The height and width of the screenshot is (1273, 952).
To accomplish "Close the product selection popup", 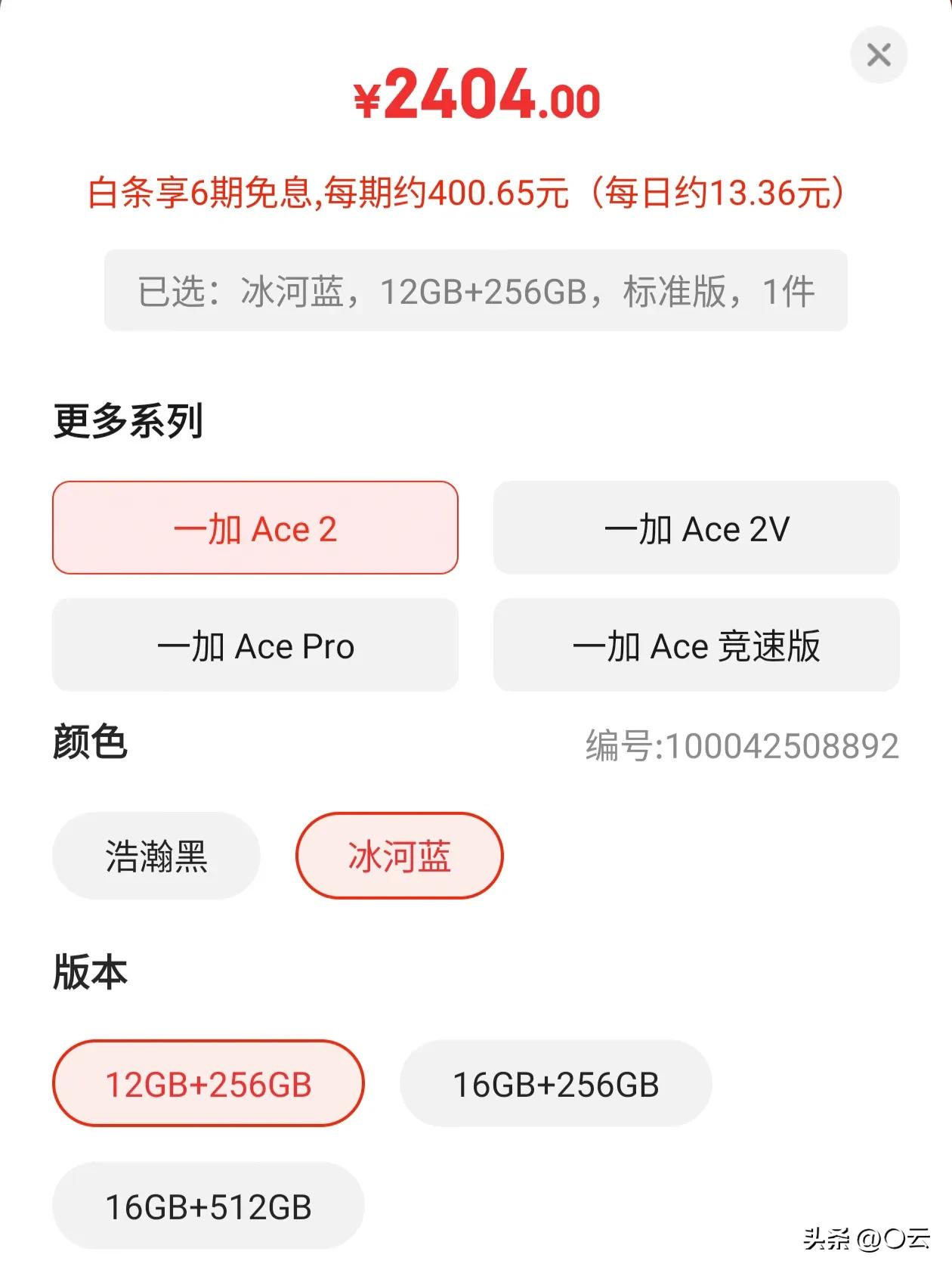I will [x=879, y=54].
